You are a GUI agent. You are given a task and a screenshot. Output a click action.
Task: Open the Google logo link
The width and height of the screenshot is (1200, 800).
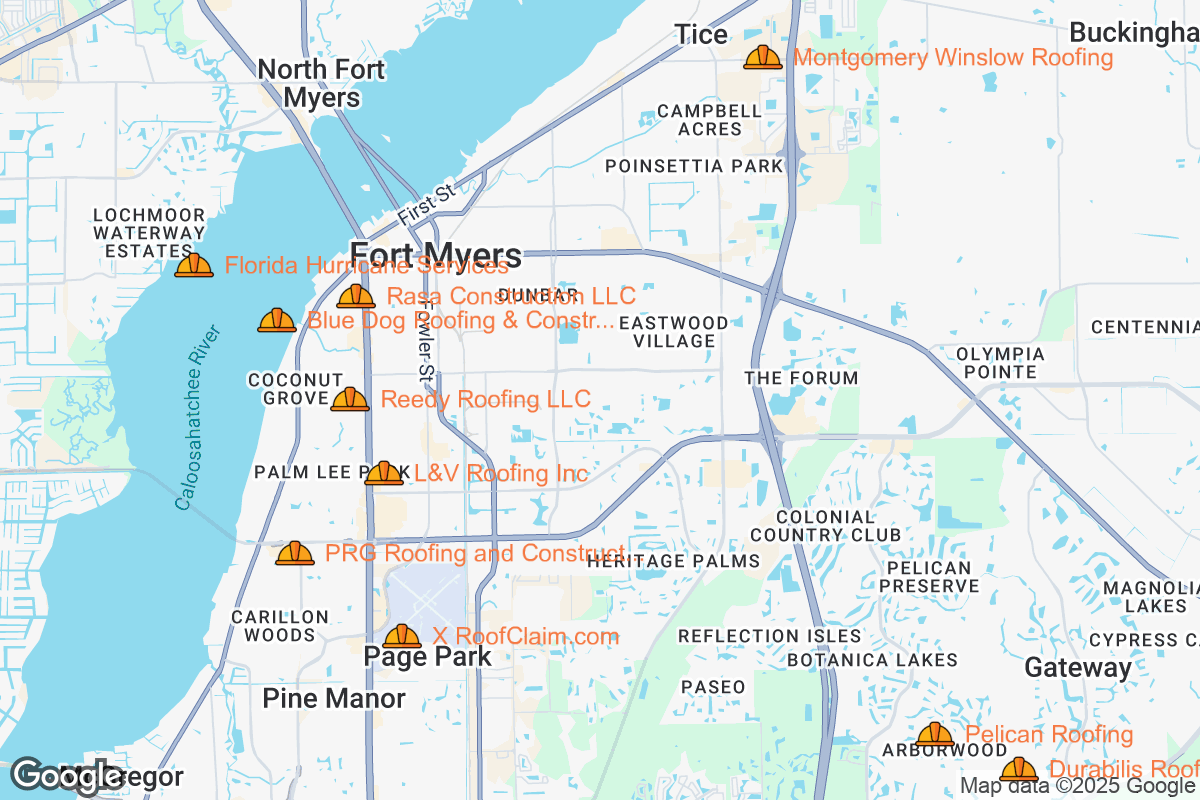point(68,776)
